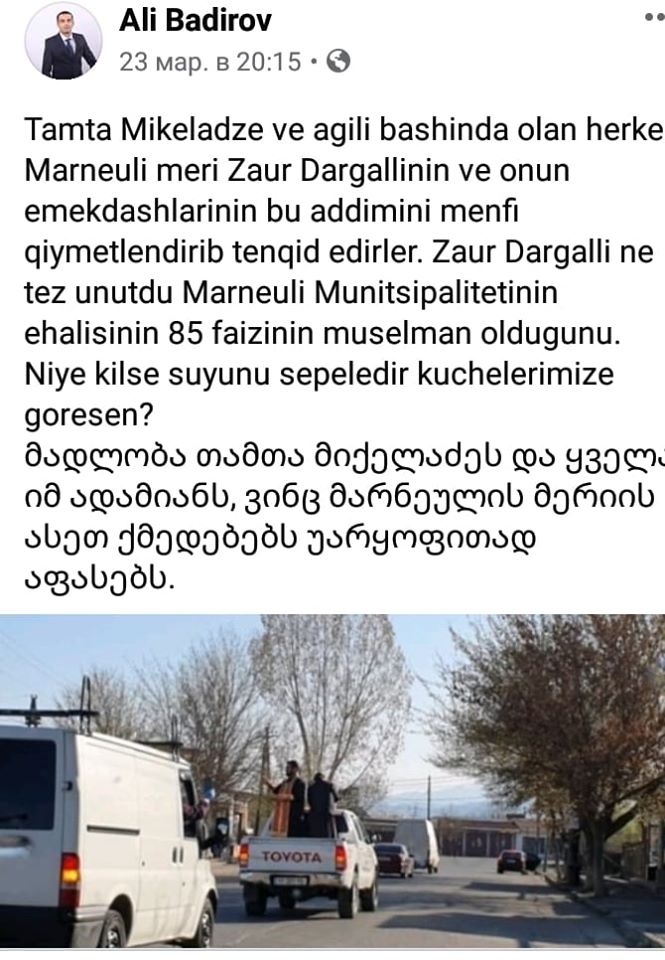Viewport: 665px width, 960px height.
Task: Open Ali Badirov's profile picture
Action: pos(64,42)
